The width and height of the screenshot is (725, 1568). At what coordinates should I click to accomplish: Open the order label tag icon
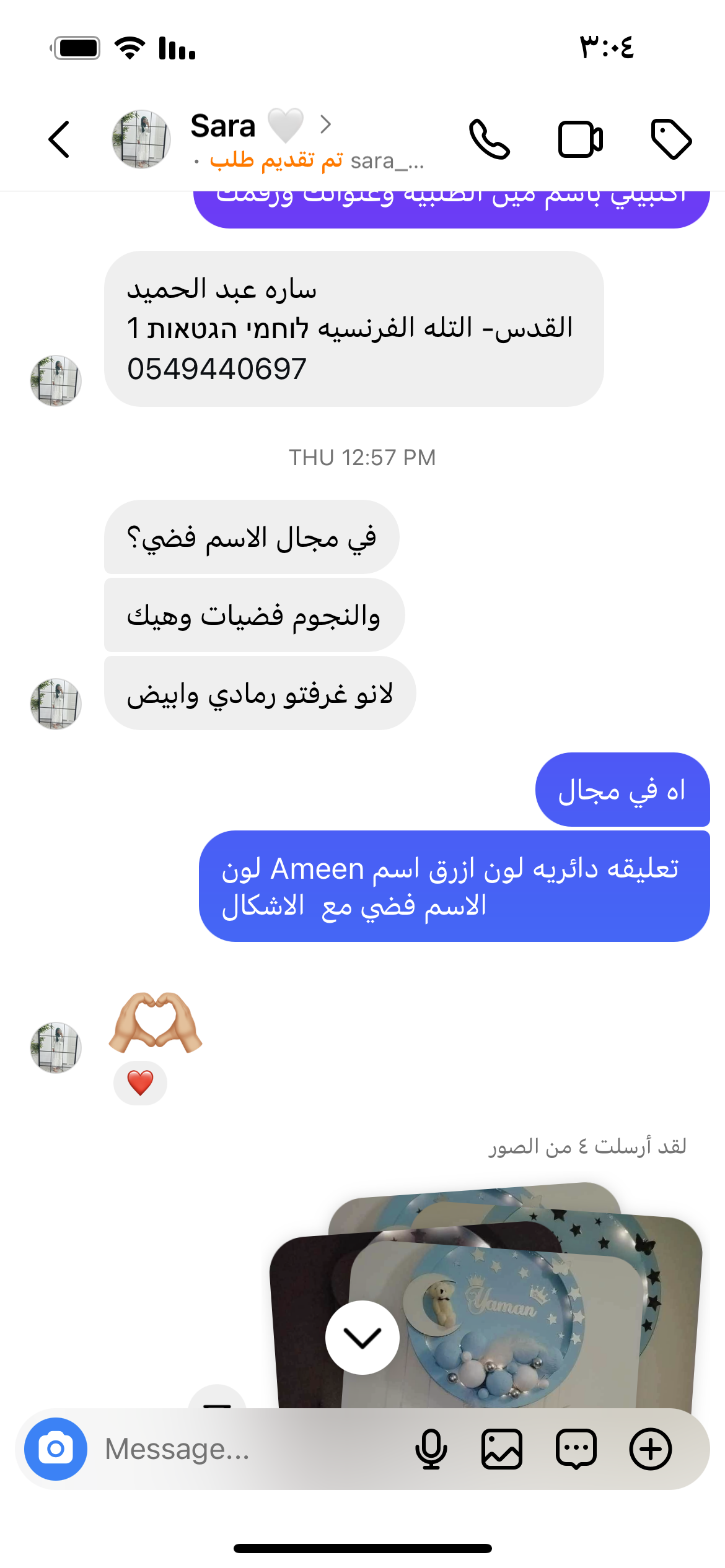[x=671, y=139]
